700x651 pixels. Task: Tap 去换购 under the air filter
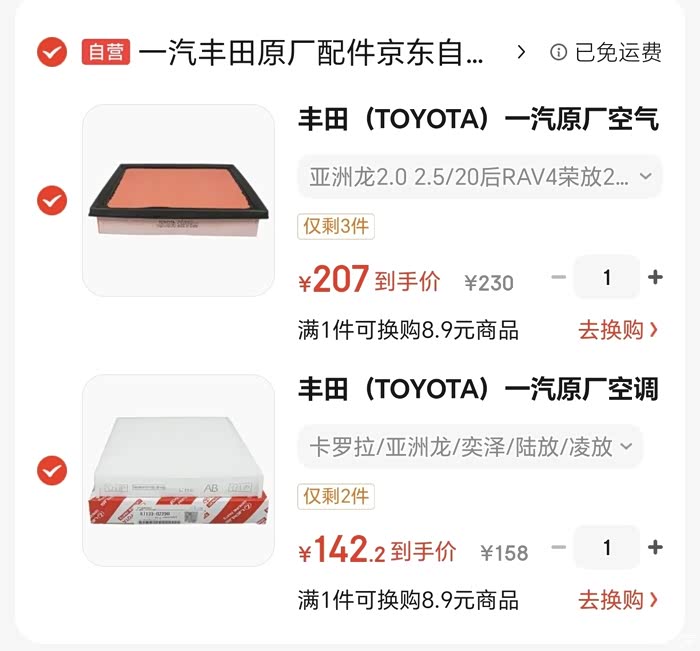[x=618, y=330]
